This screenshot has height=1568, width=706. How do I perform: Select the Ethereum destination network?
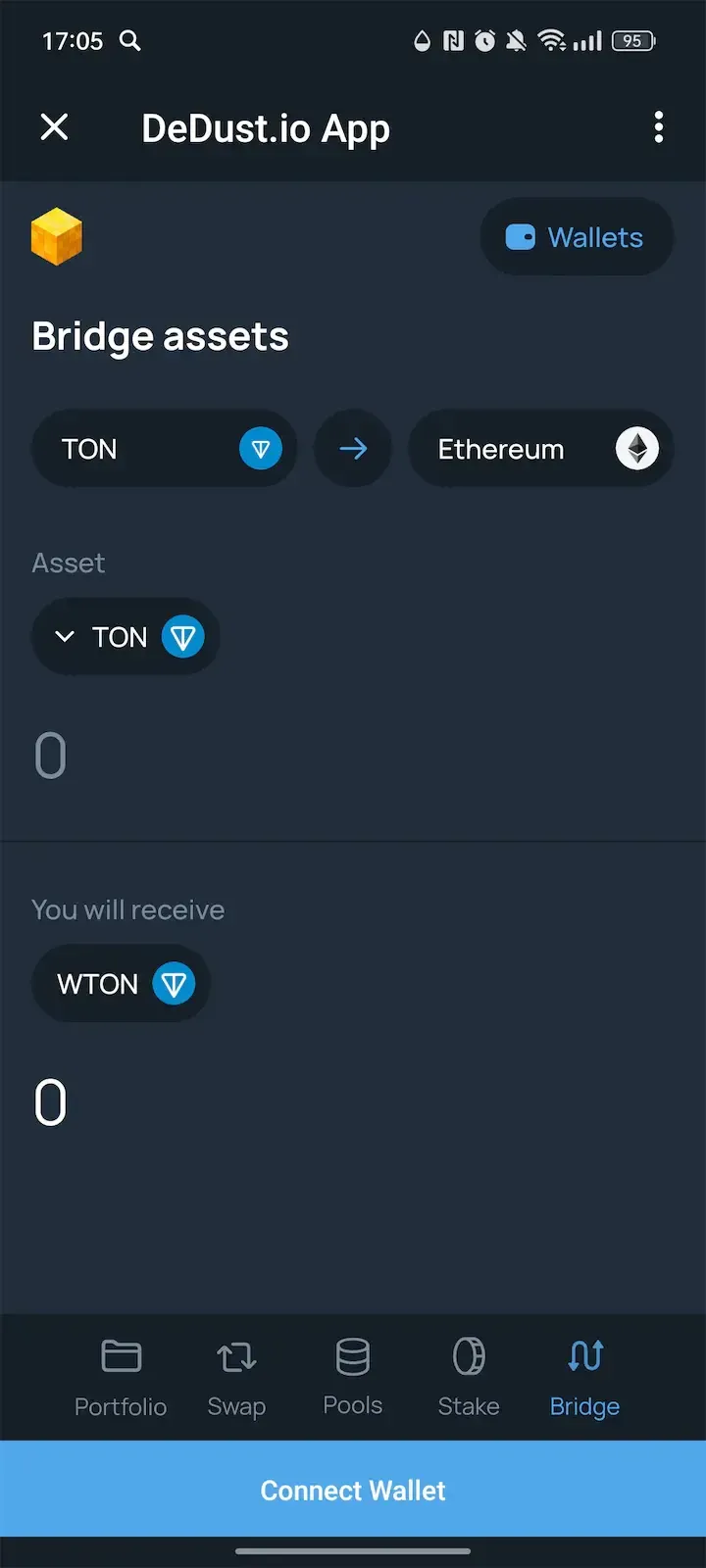point(540,449)
